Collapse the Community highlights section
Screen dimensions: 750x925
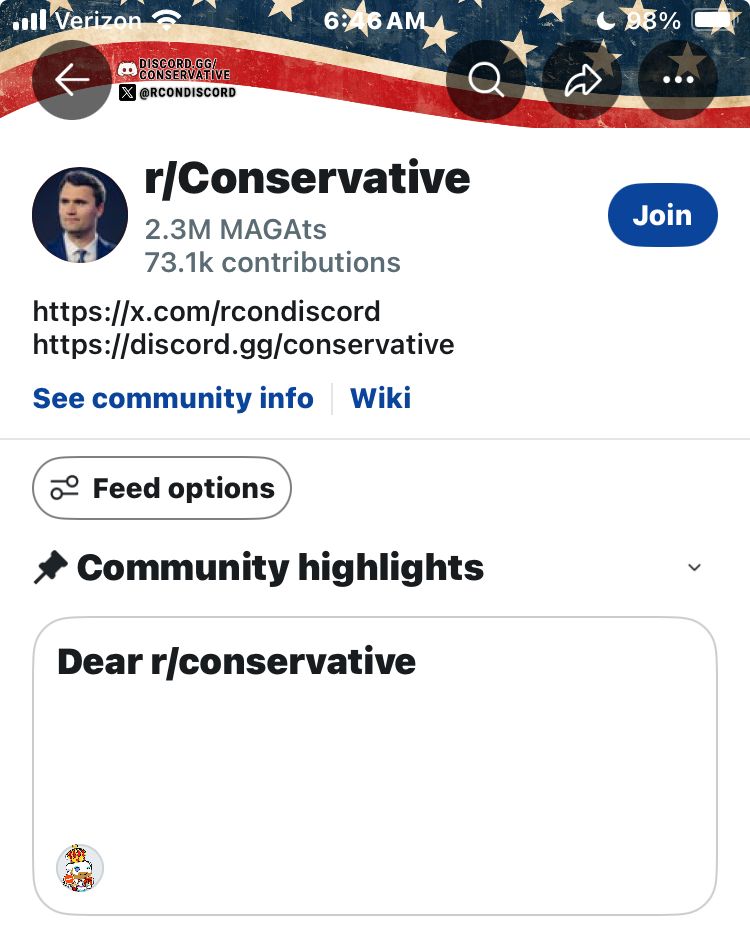(695, 568)
